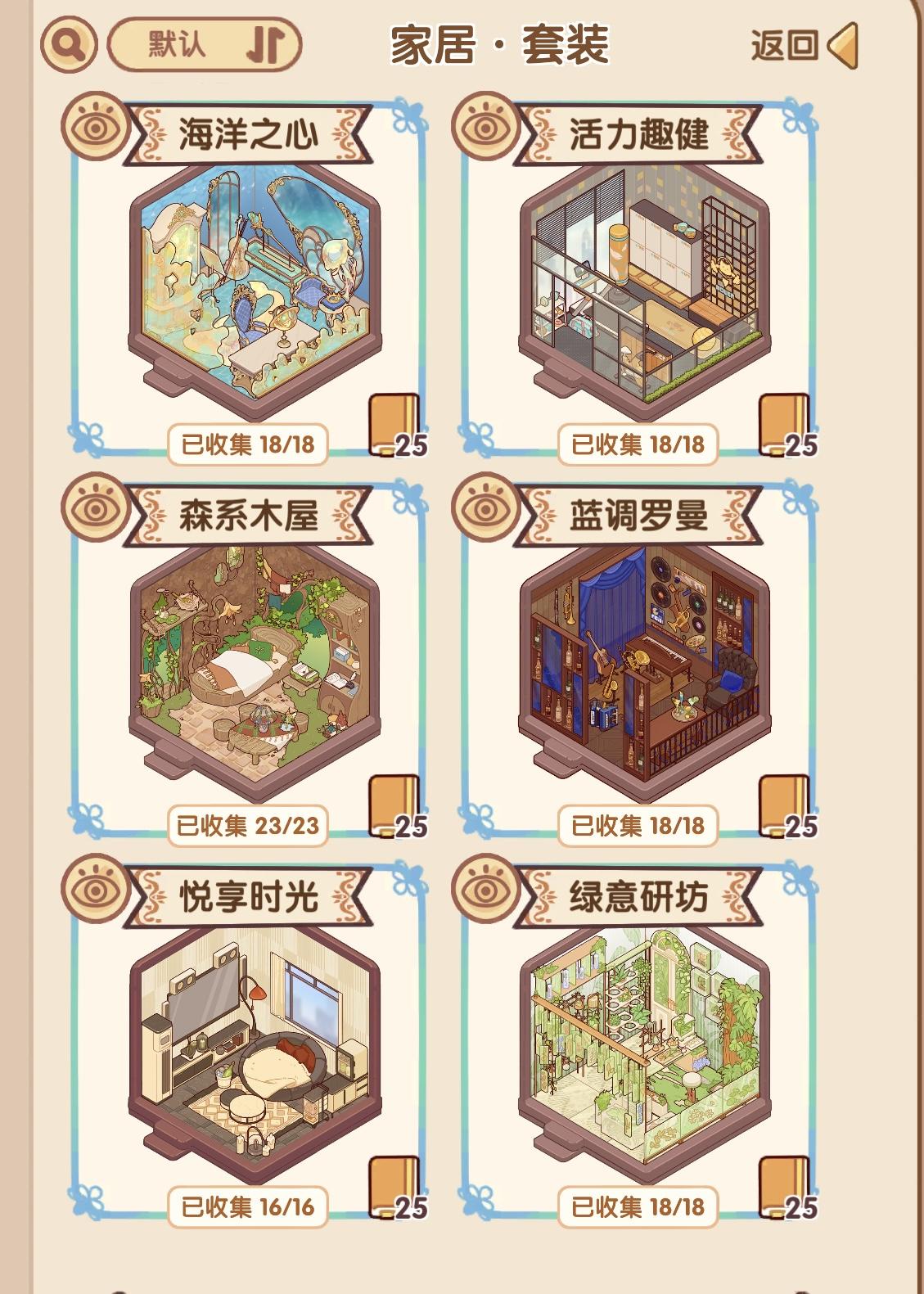Open the 悦享时光 catalog book icon
This screenshot has height=1294, width=924.
[x=391, y=1184]
